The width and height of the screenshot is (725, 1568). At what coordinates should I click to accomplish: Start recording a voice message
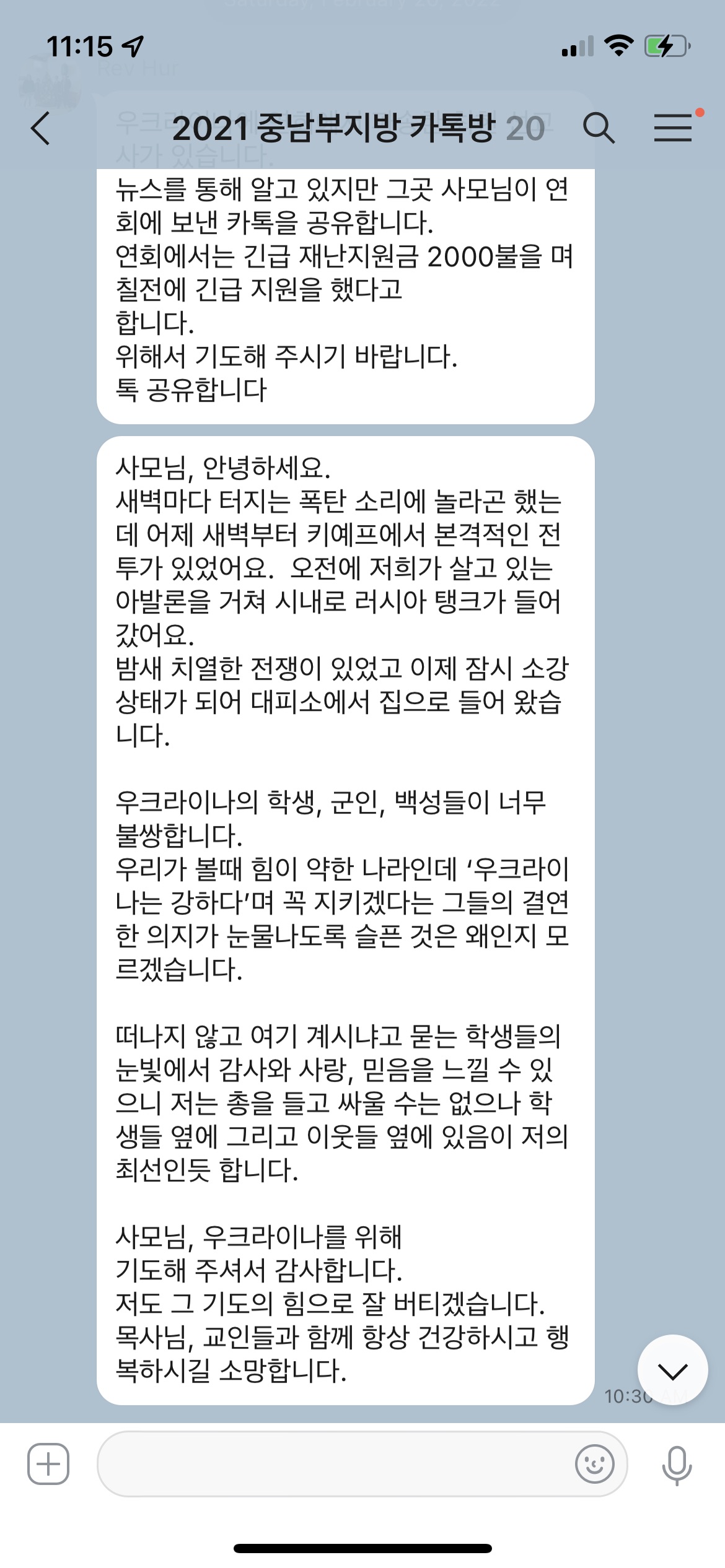676,1465
